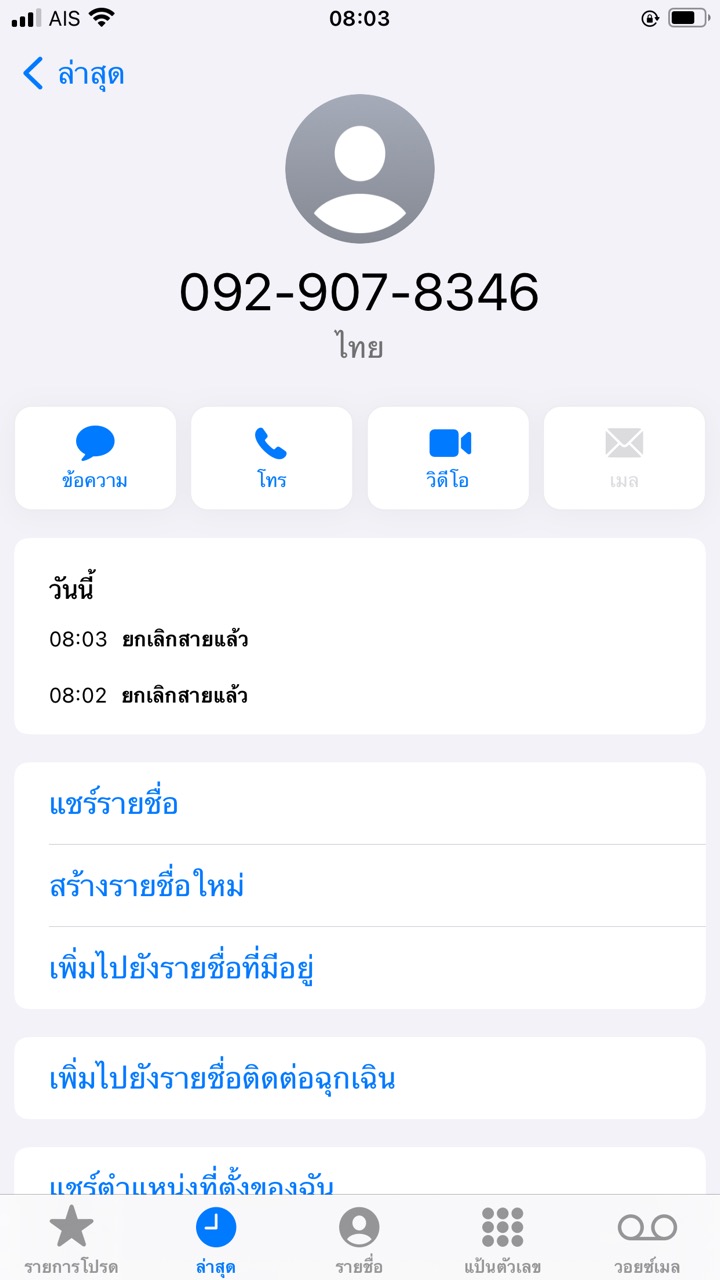This screenshot has width=720, height=1280.
Task: Go back to ล่าสุด list
Action: [x=73, y=74]
